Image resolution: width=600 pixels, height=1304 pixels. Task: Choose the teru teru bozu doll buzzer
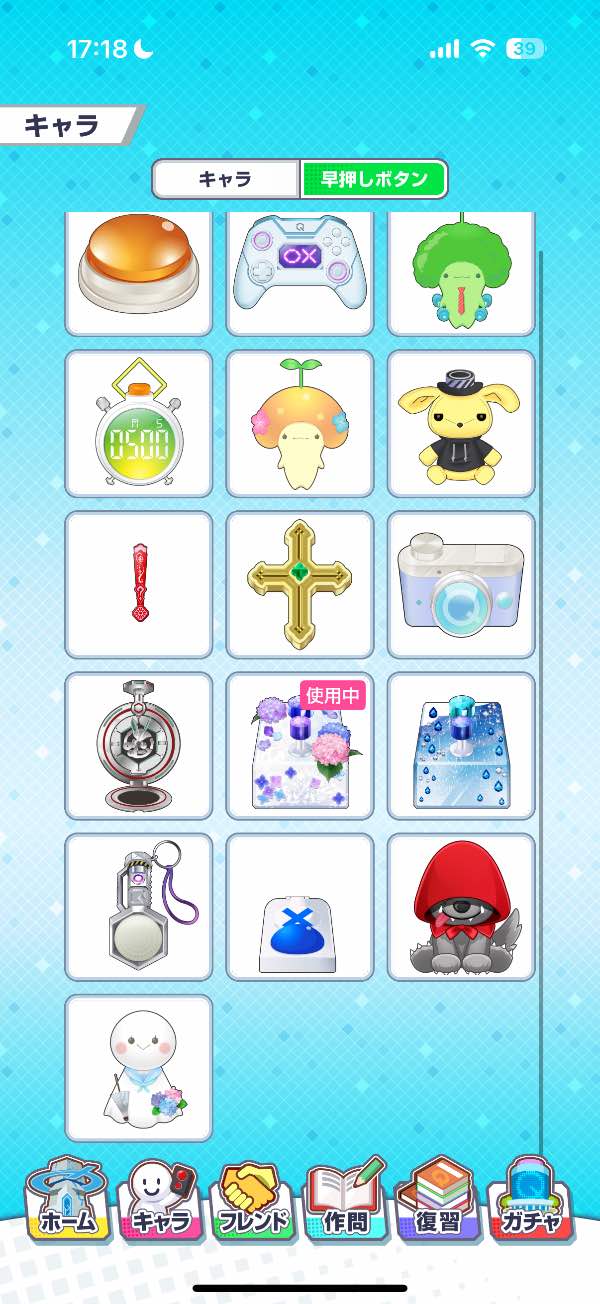139,1067
